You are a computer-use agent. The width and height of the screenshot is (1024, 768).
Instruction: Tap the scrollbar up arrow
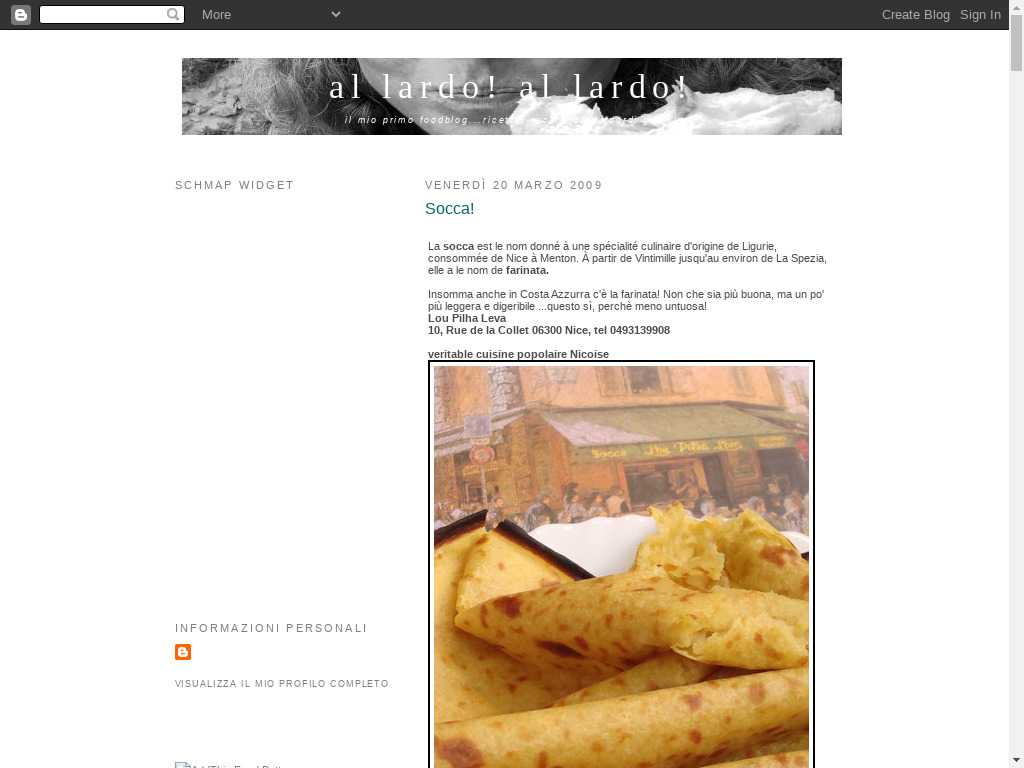pos(1016,7)
